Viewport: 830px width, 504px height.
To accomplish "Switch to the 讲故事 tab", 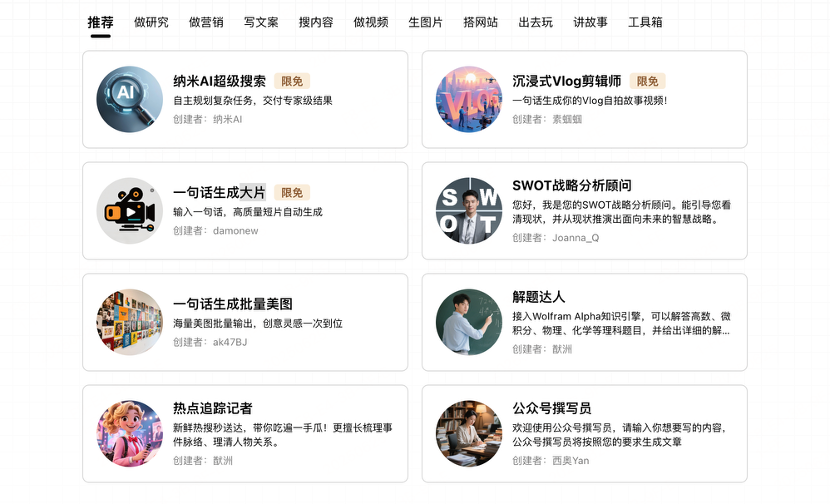I will click(591, 22).
